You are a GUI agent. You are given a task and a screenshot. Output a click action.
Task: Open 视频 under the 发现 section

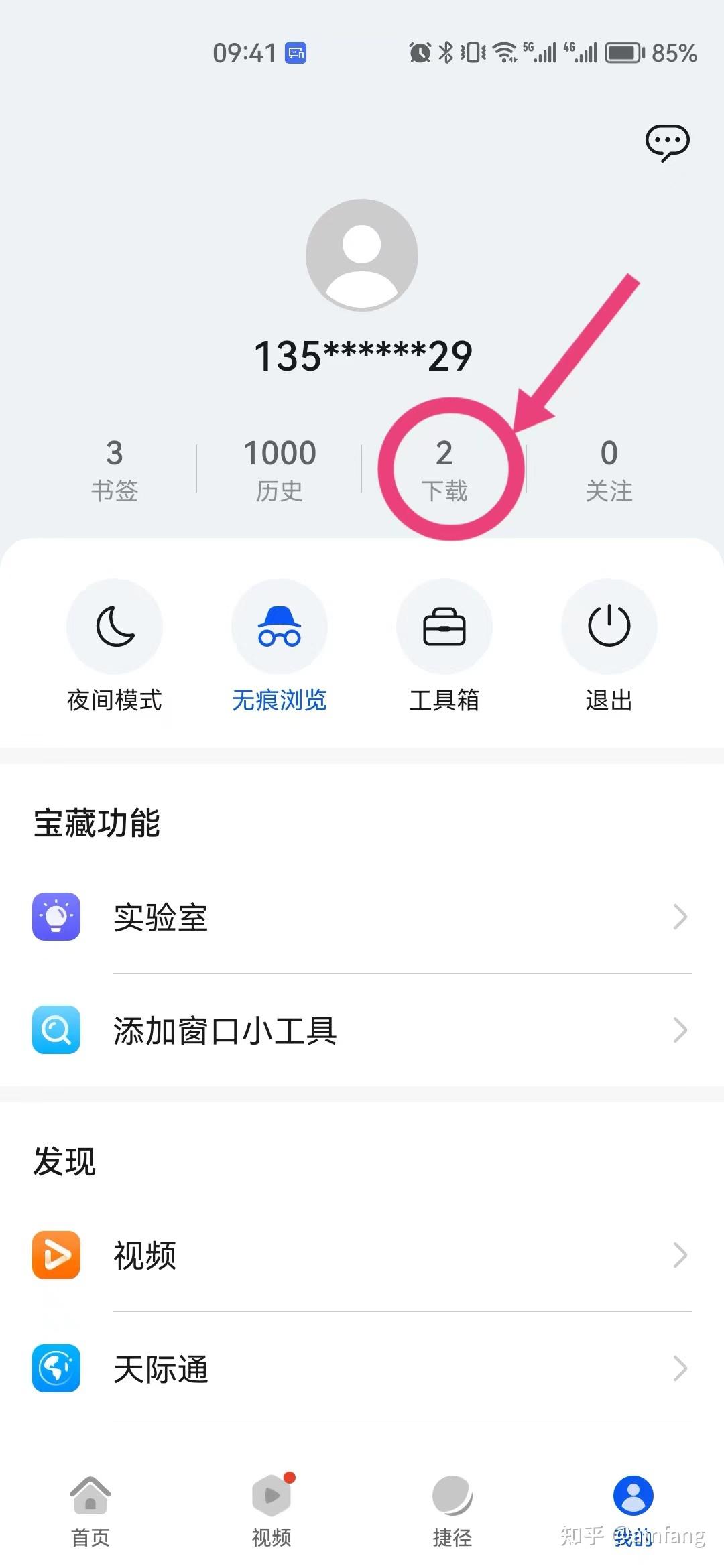(362, 1255)
